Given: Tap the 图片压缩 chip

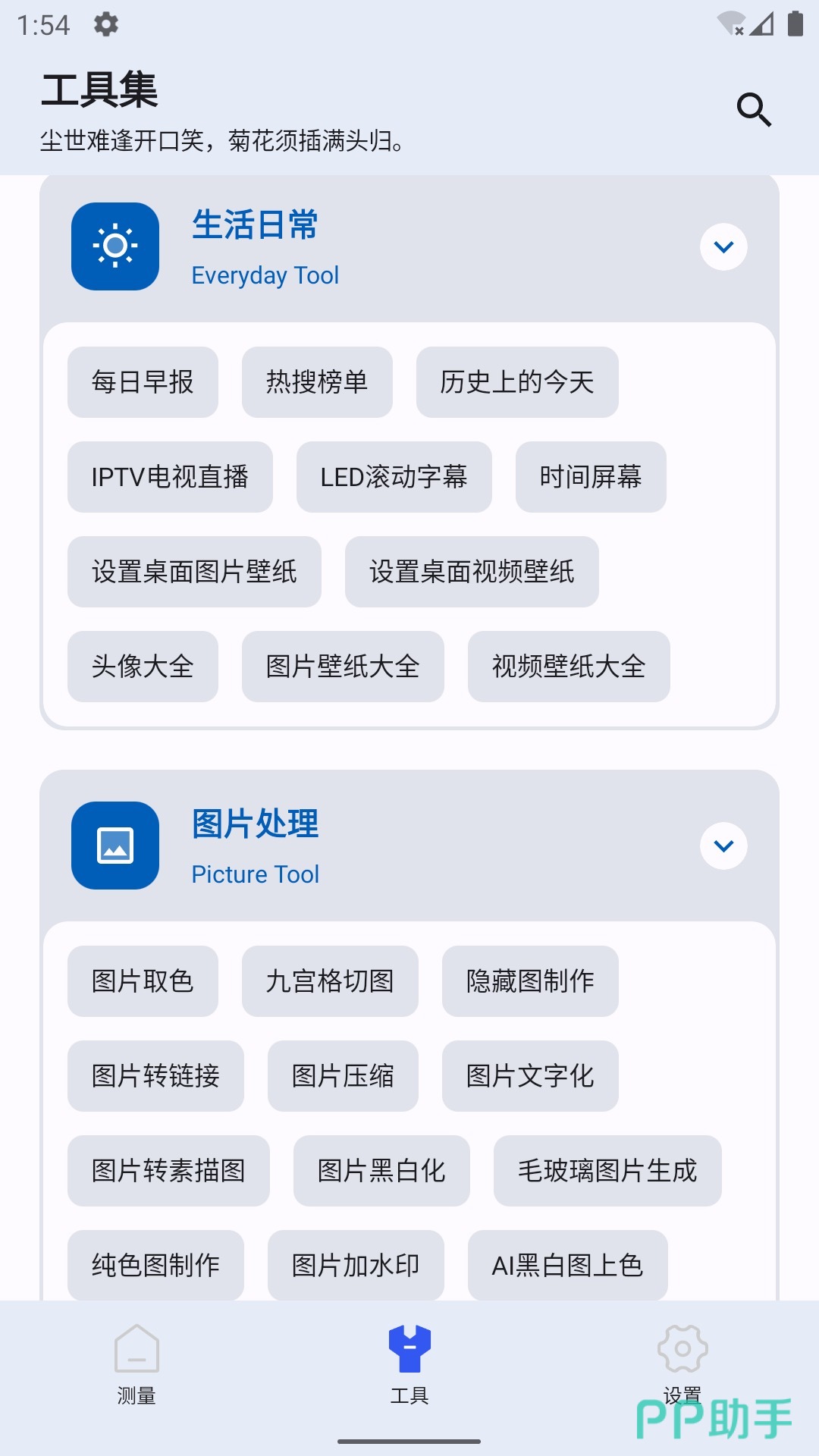Looking at the screenshot, I should tap(343, 1076).
